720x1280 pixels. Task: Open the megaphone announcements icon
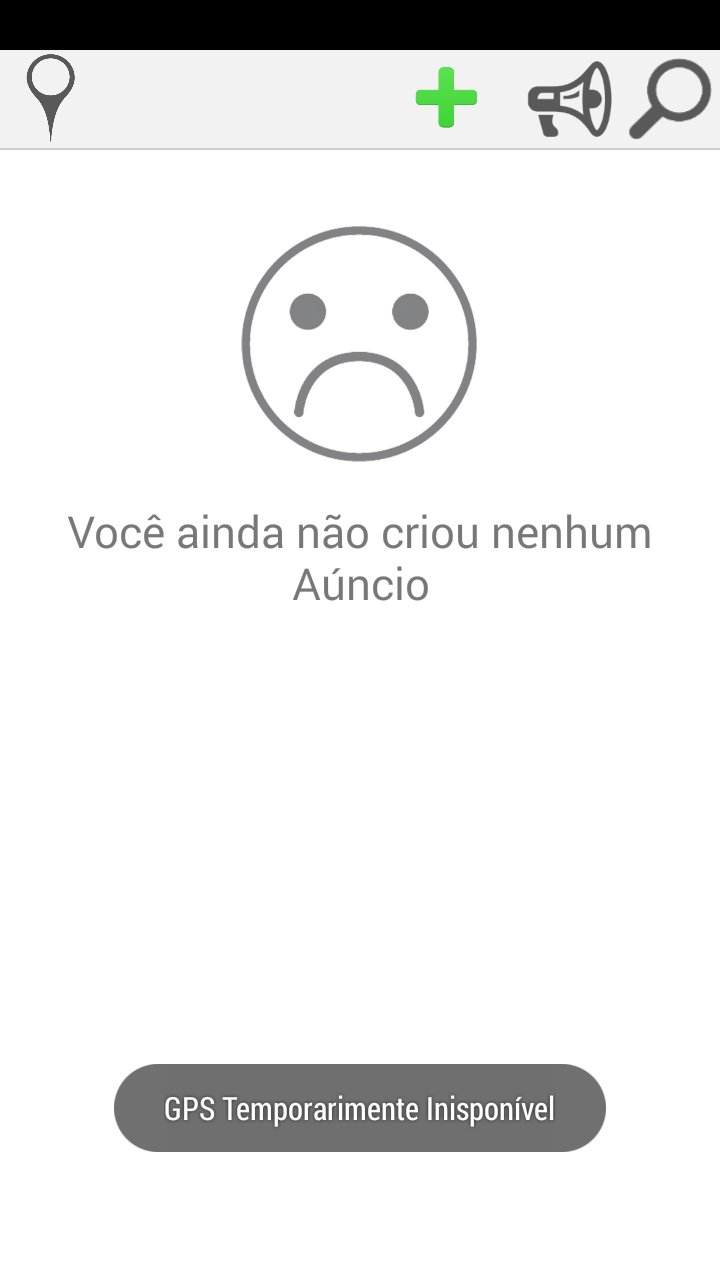click(x=569, y=99)
